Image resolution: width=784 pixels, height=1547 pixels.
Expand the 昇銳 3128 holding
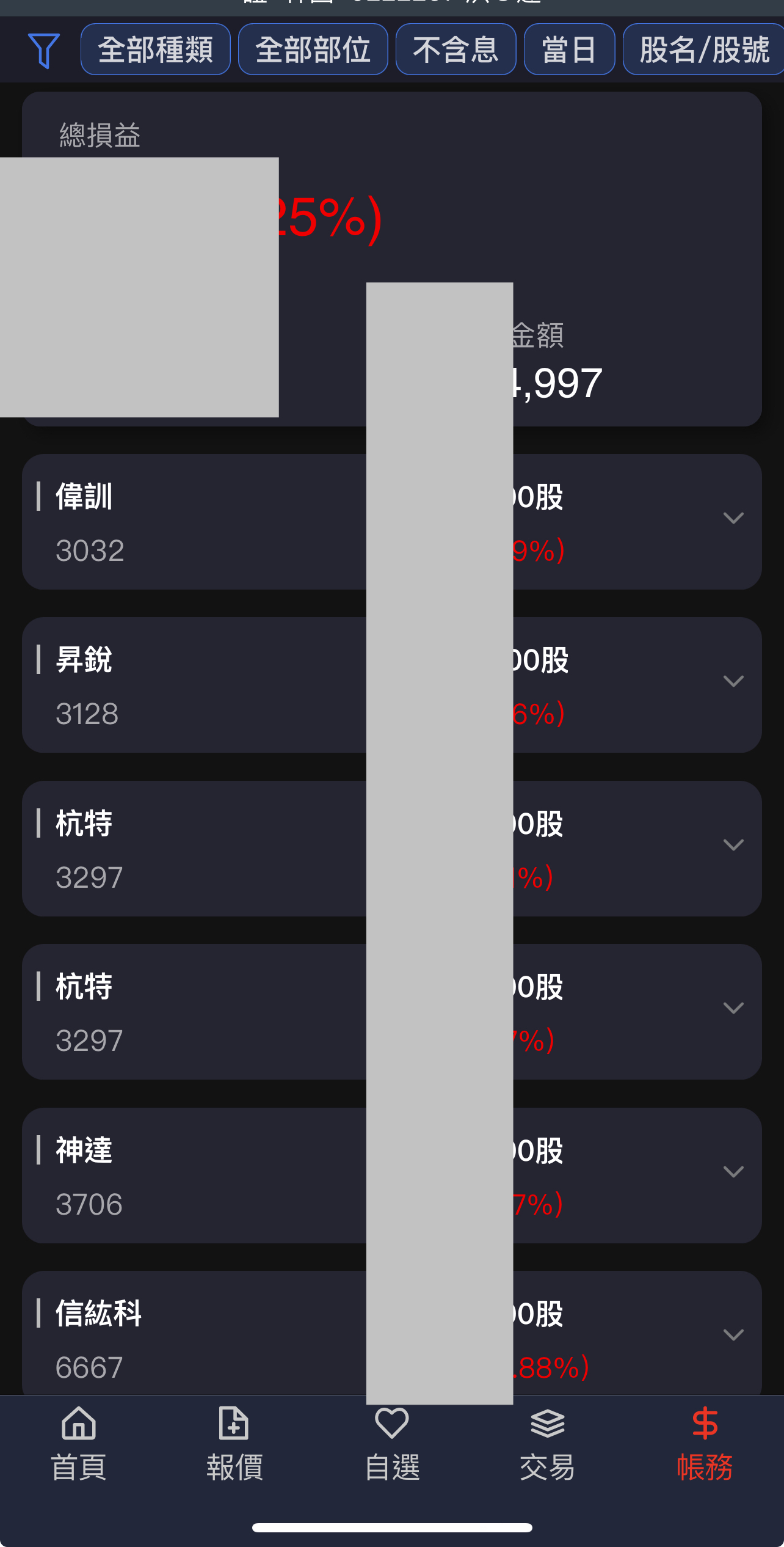(x=733, y=682)
